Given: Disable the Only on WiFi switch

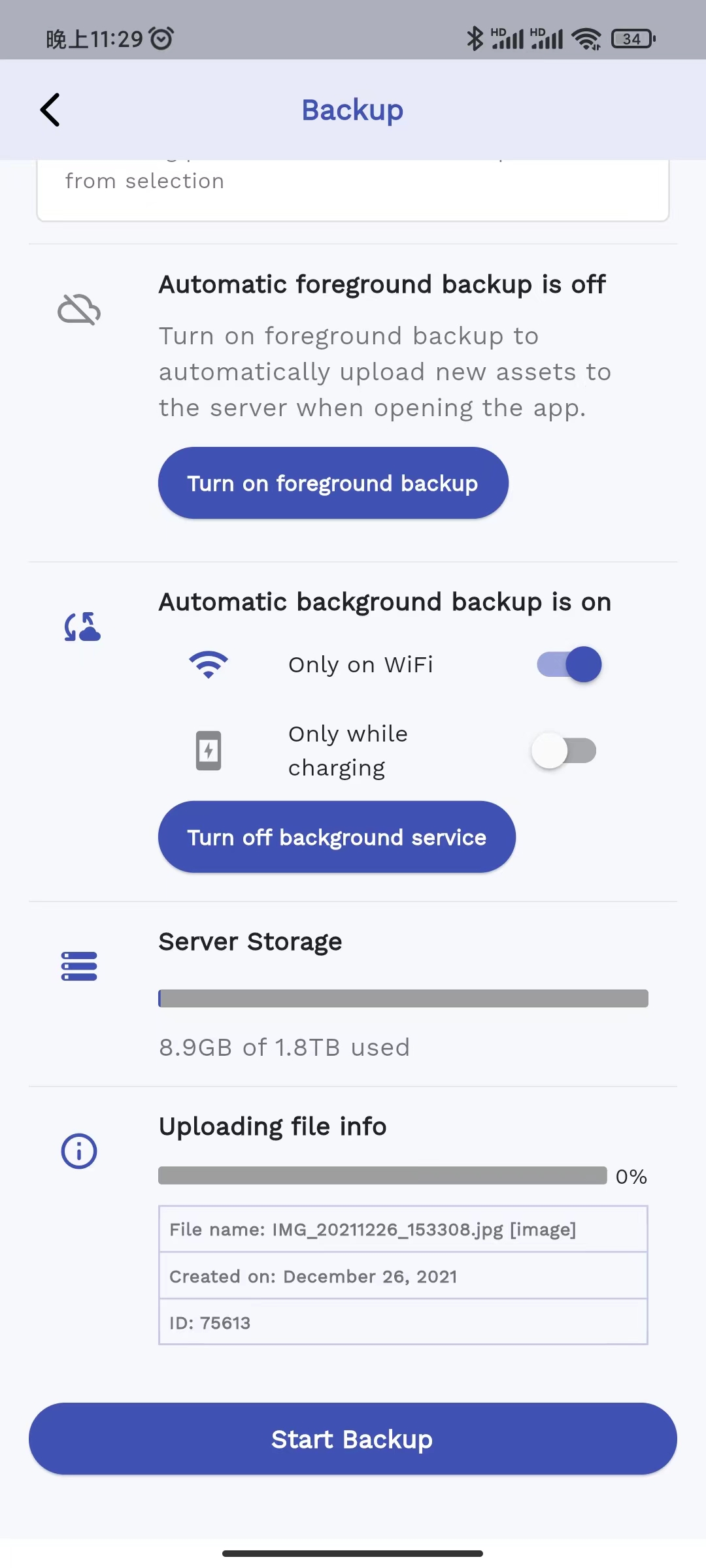Looking at the screenshot, I should point(569,664).
